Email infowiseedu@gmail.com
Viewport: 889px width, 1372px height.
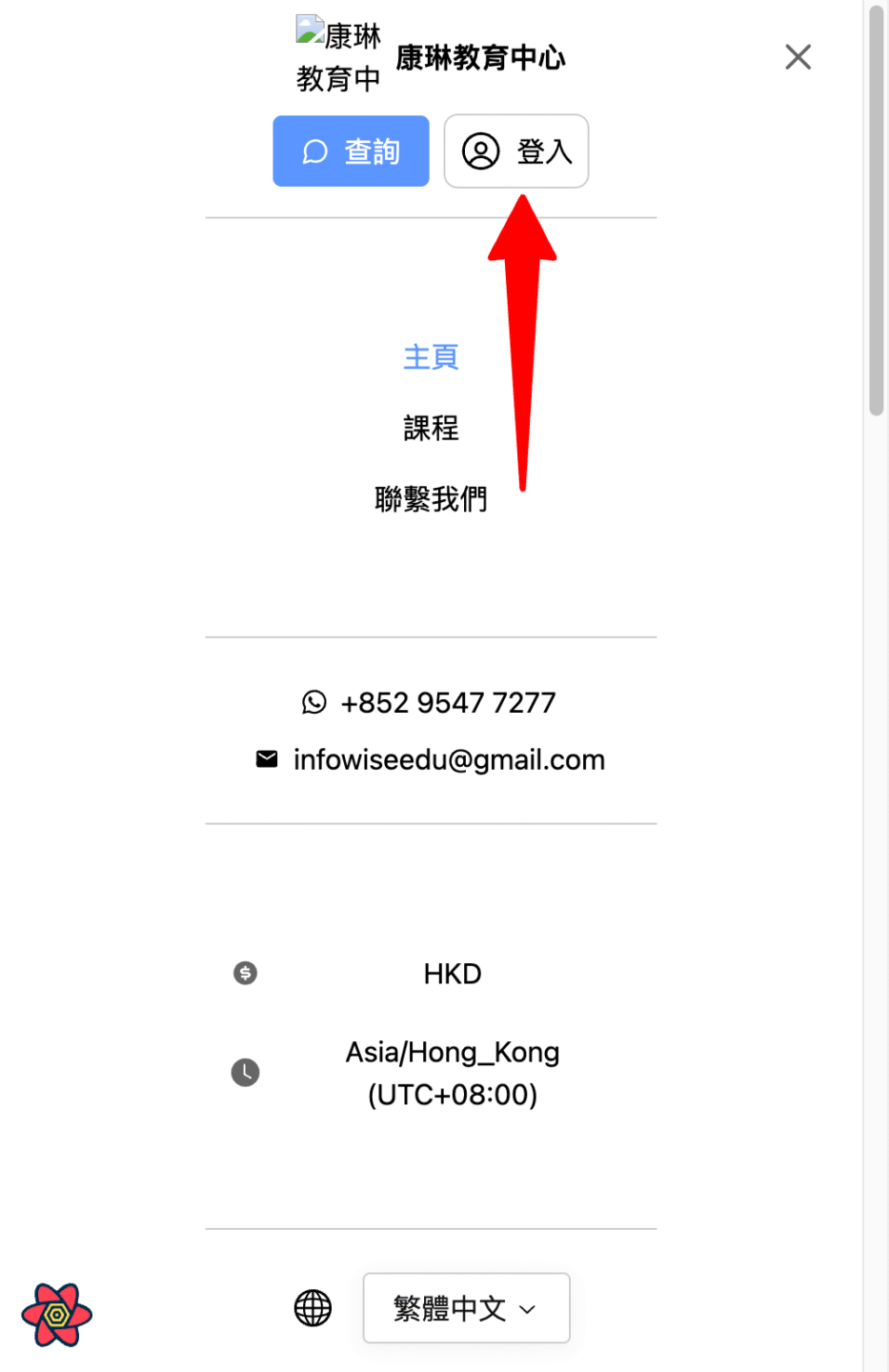coord(448,760)
